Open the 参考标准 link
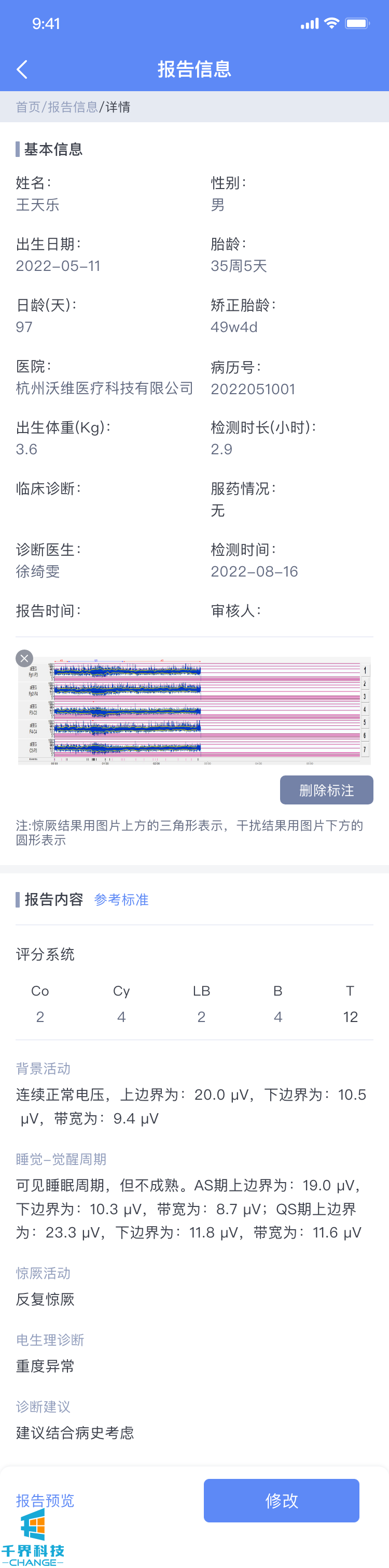The height and width of the screenshot is (1568, 389). click(121, 900)
